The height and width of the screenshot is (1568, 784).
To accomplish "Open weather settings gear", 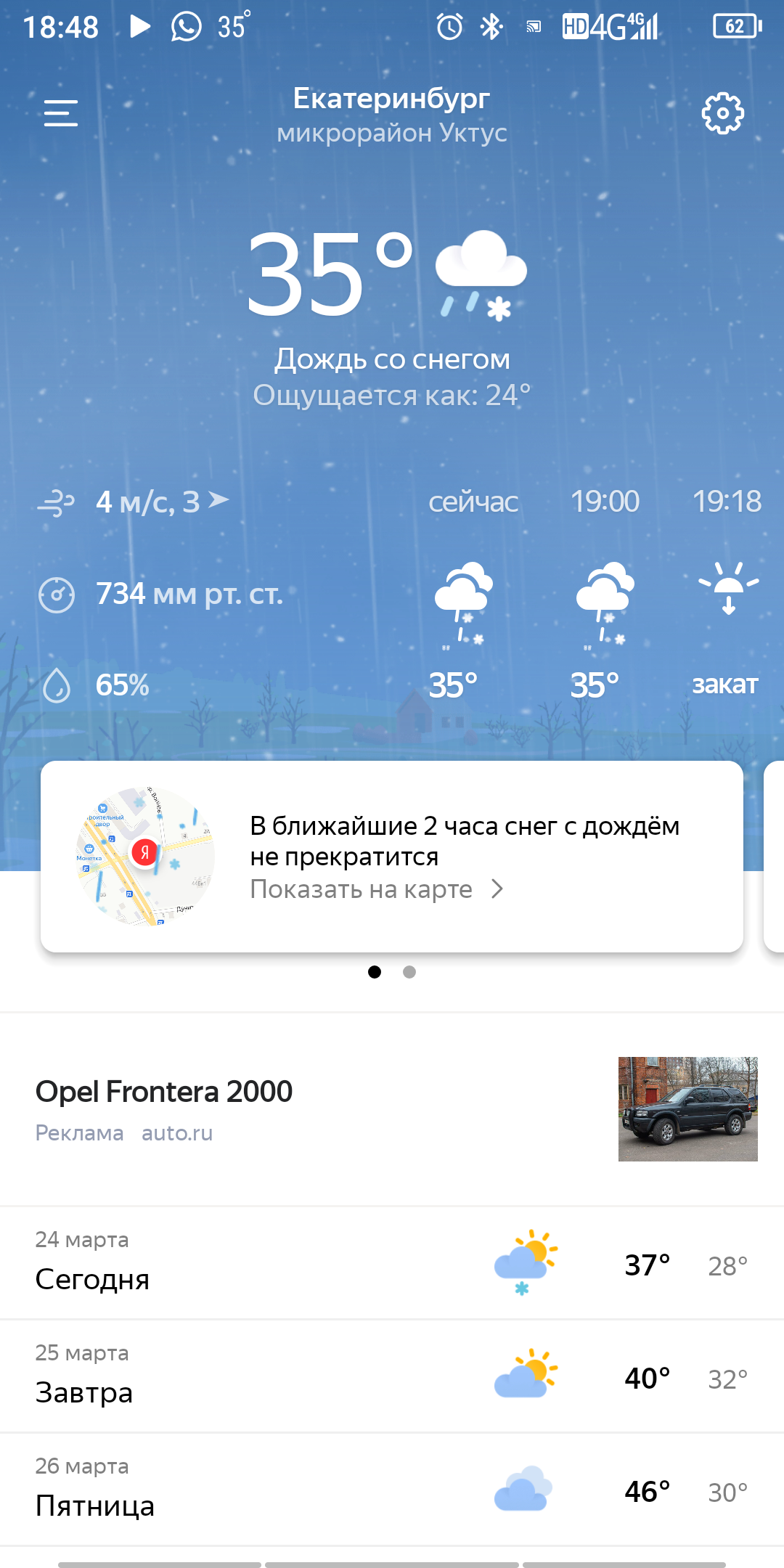I will 722,113.
